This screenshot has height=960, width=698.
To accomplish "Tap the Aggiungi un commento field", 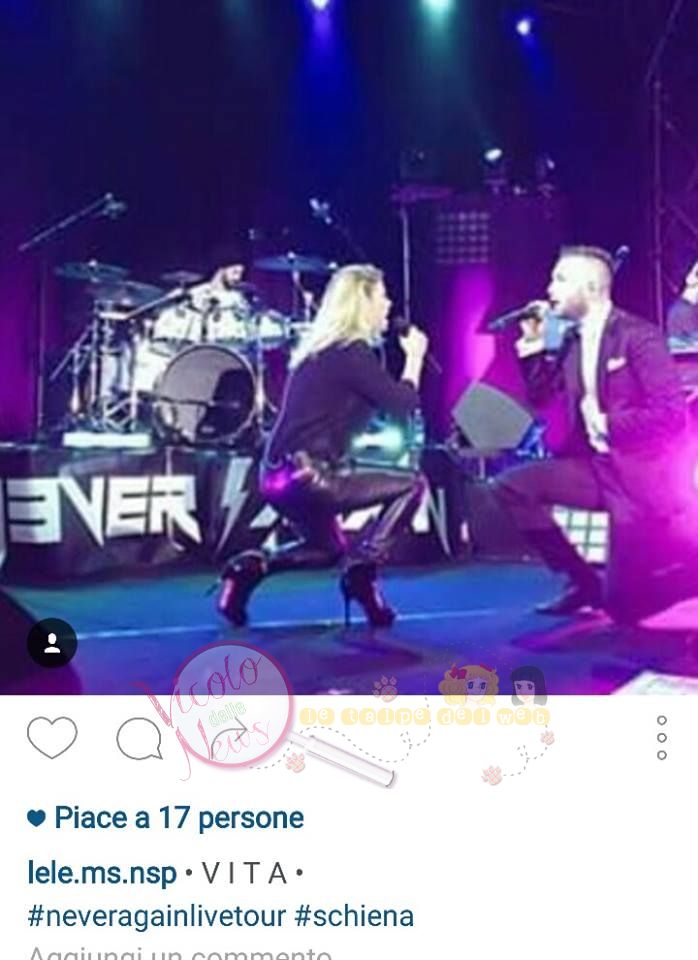I will click(180, 952).
